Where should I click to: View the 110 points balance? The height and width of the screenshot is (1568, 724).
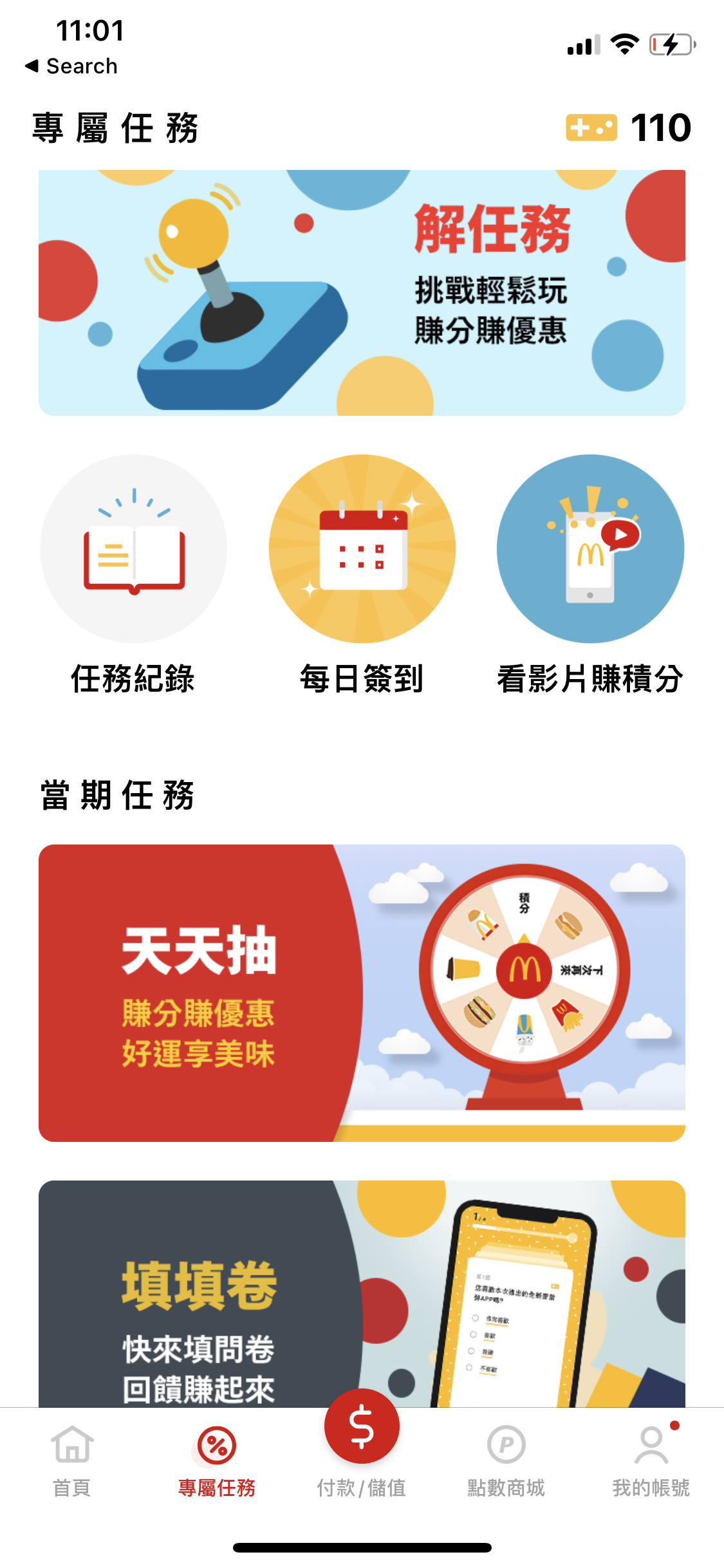629,127
